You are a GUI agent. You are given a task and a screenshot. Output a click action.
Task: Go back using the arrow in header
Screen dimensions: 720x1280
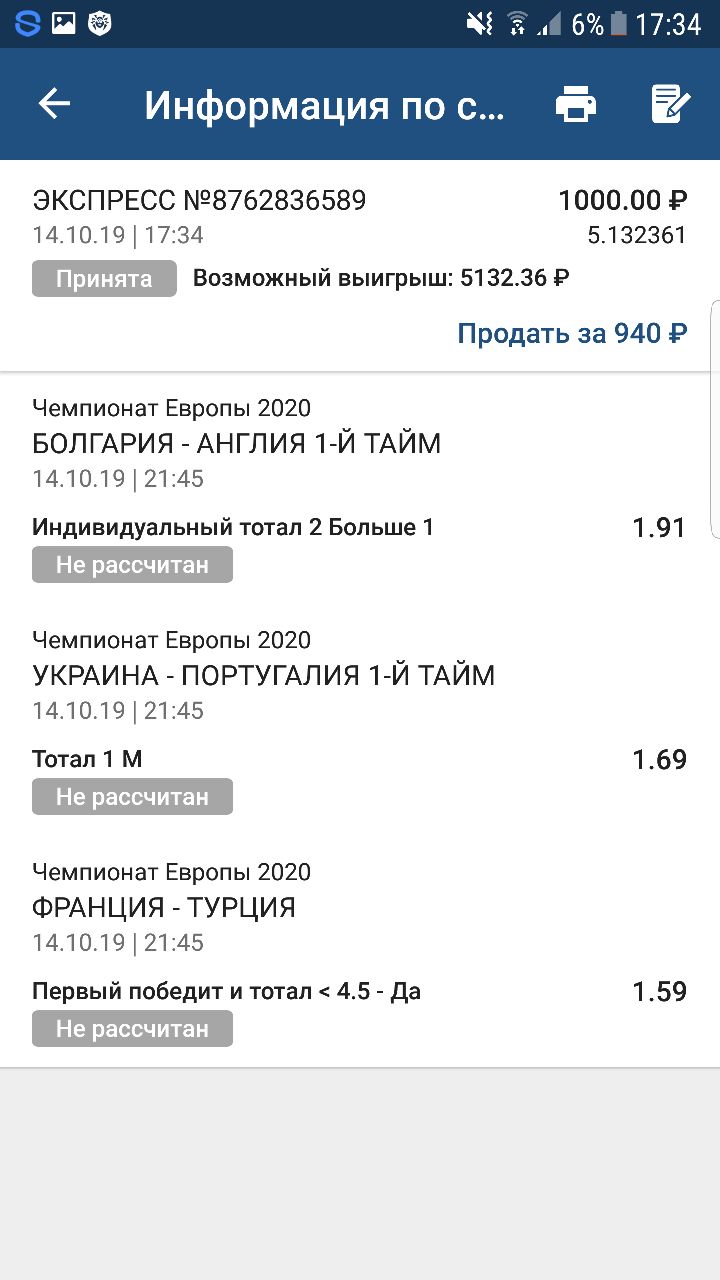pos(54,104)
